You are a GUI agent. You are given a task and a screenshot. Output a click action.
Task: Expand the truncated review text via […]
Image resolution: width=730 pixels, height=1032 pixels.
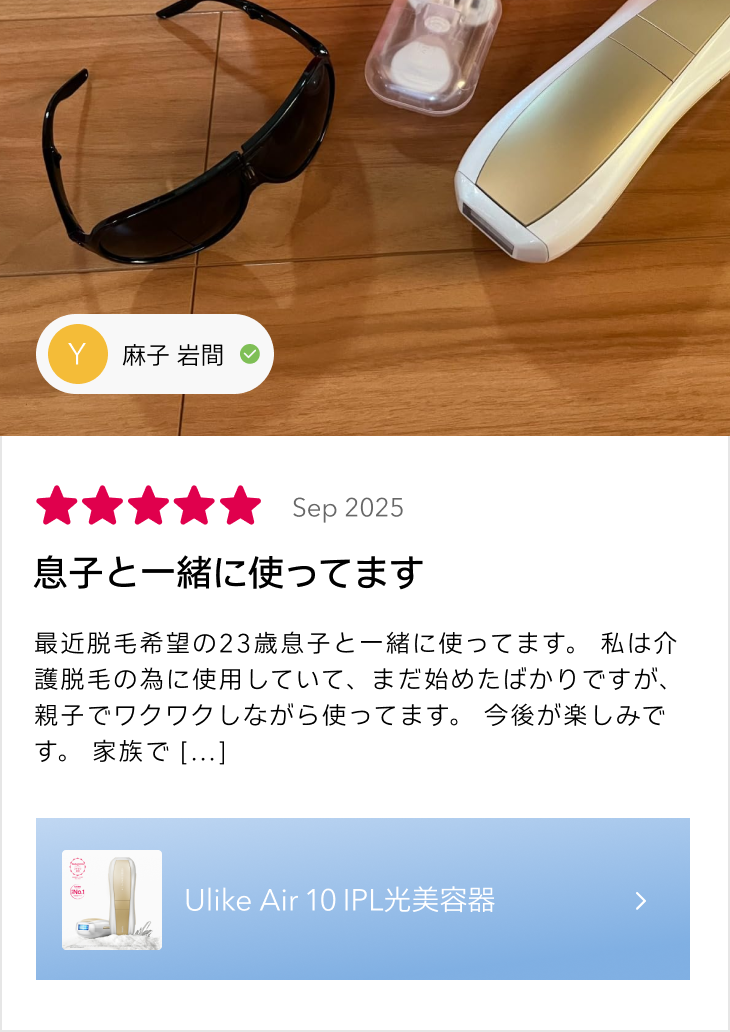pyautogui.click(x=203, y=752)
